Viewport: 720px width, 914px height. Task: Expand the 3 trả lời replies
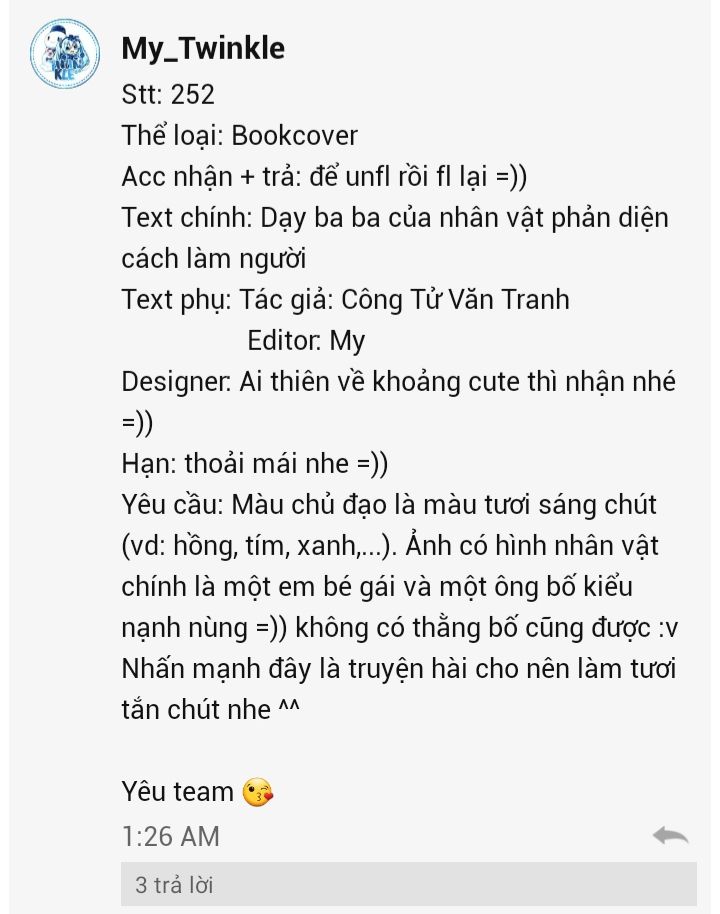(409, 884)
